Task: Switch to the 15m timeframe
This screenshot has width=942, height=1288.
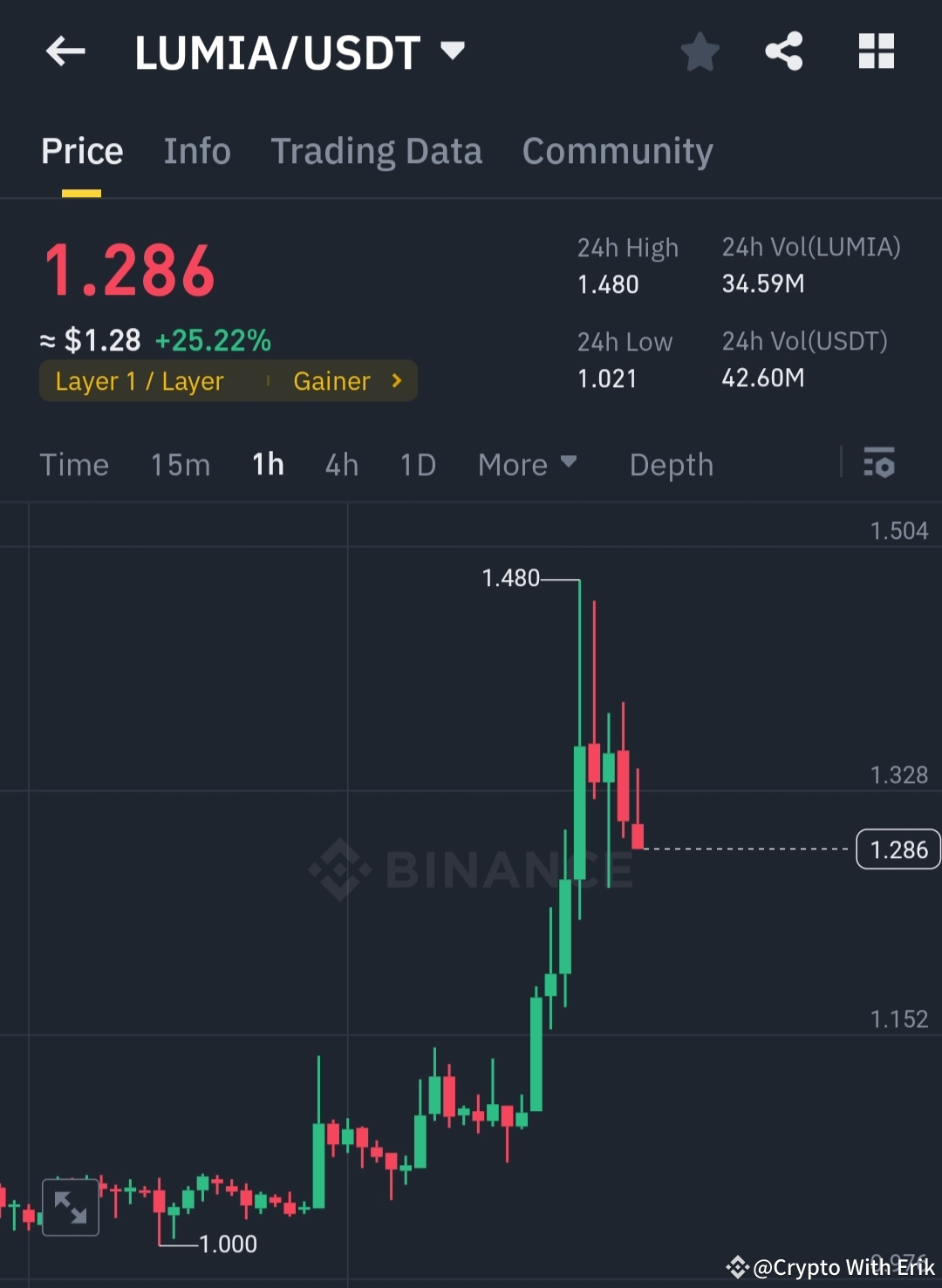Action: [180, 464]
